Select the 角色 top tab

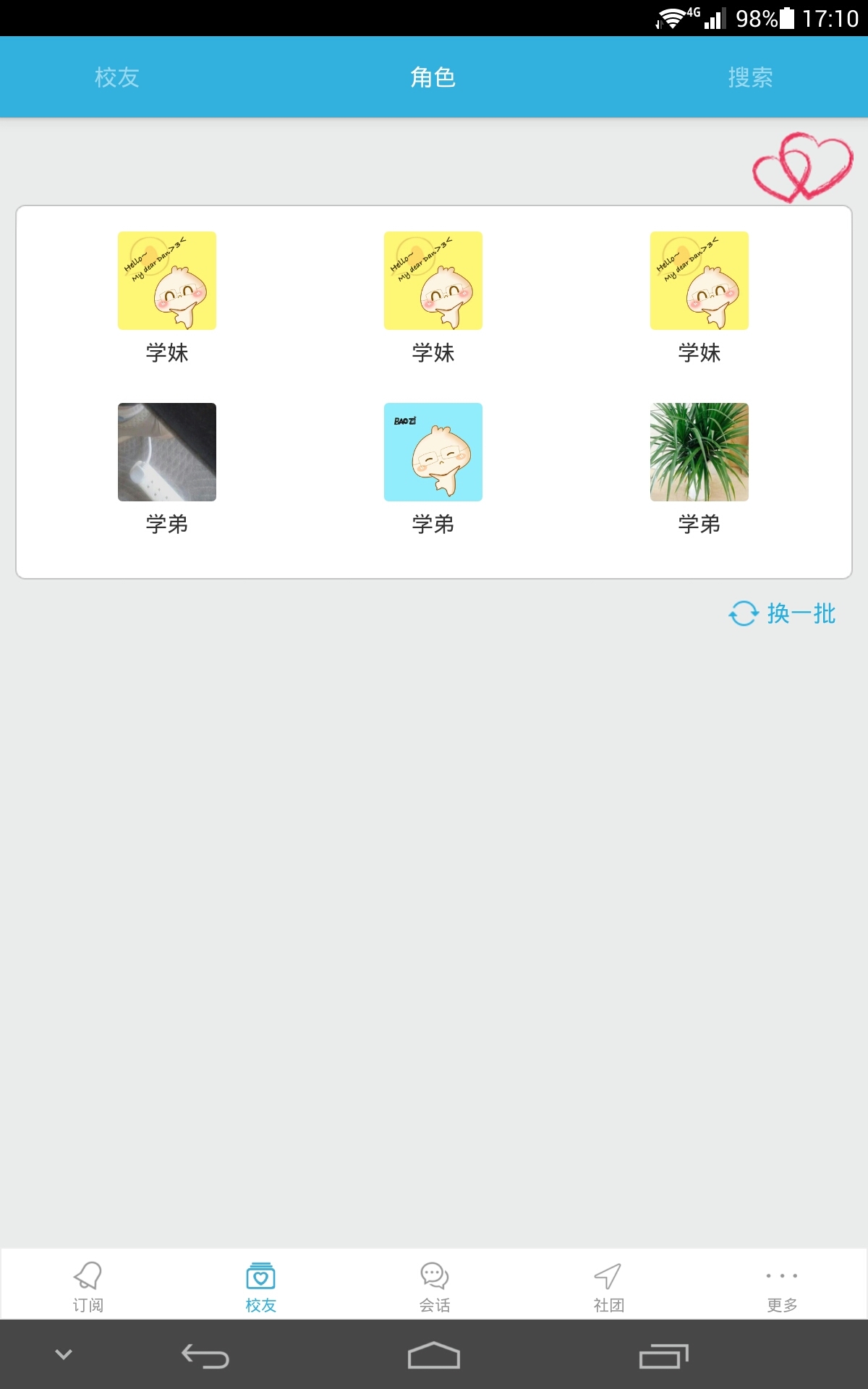pyautogui.click(x=433, y=77)
